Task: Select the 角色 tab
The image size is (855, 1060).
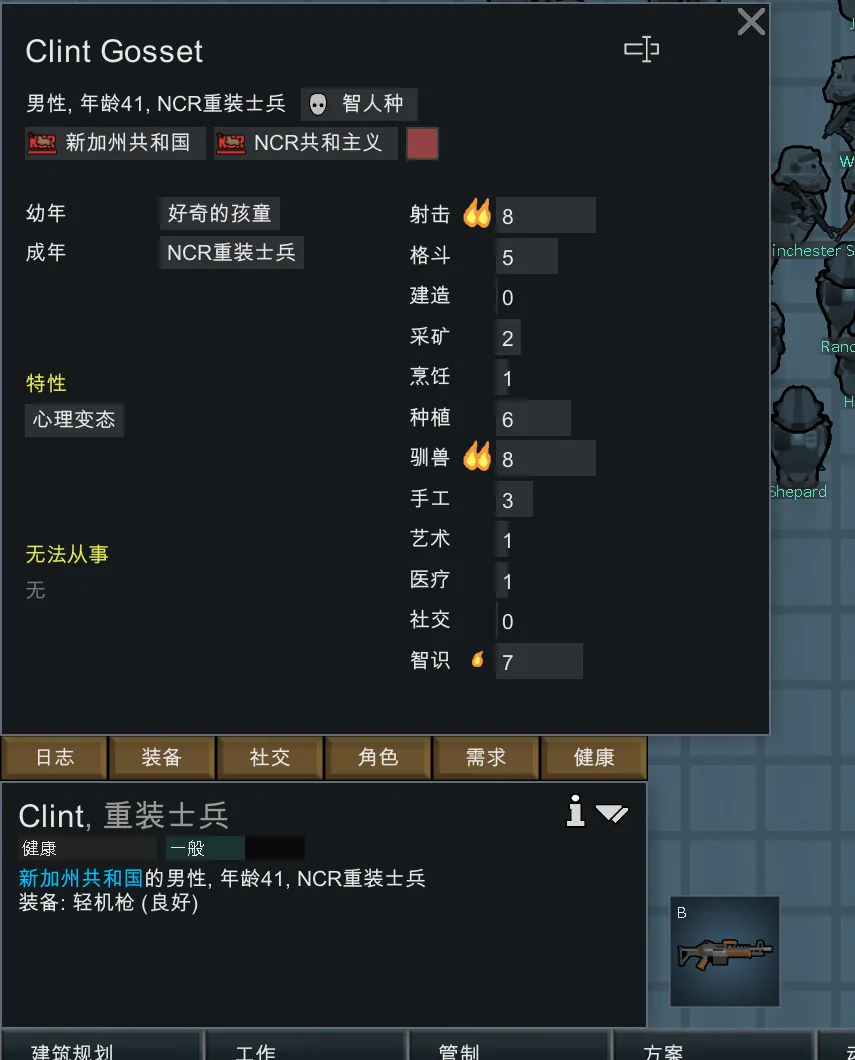Action: tap(378, 758)
